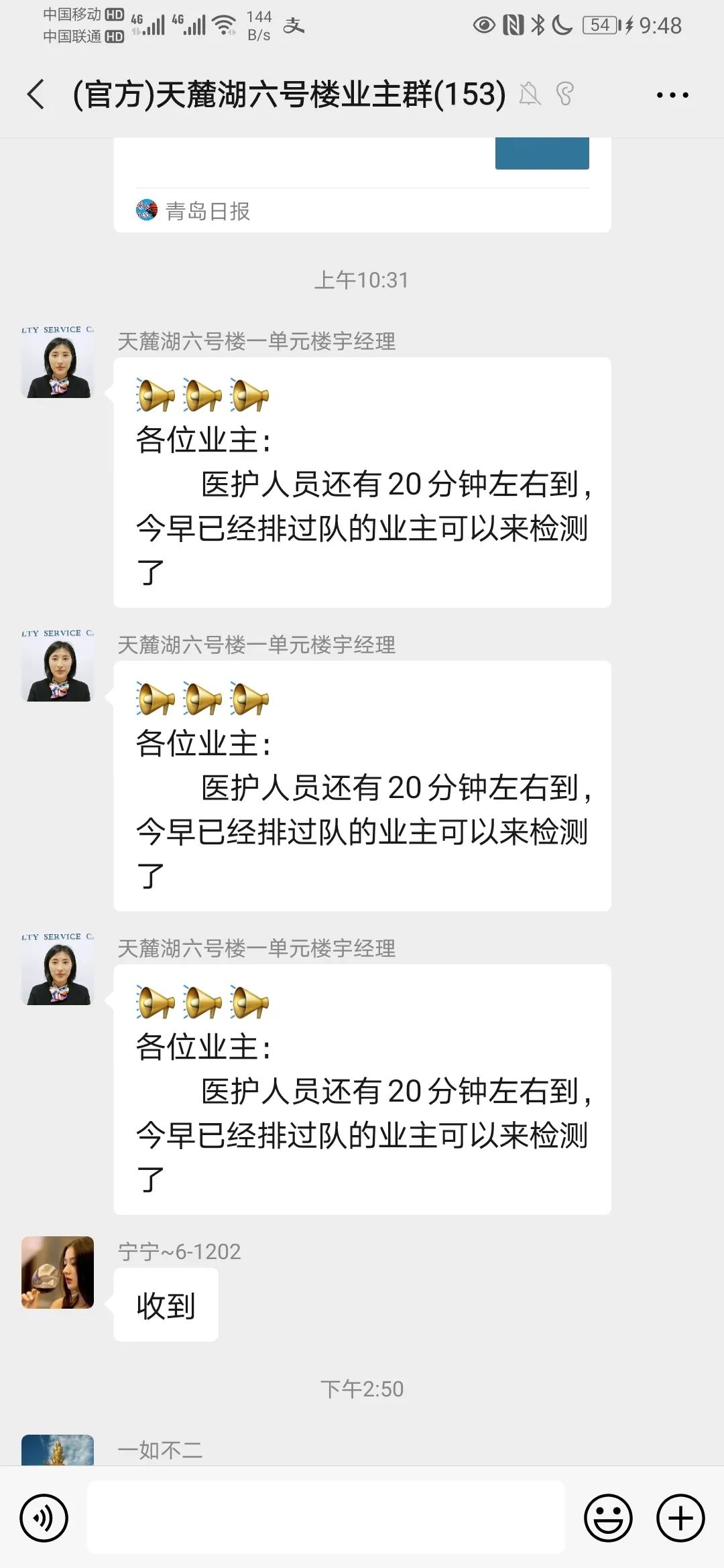The height and width of the screenshot is (1568, 724).
Task: Open group chat details menu
Action: point(672,95)
